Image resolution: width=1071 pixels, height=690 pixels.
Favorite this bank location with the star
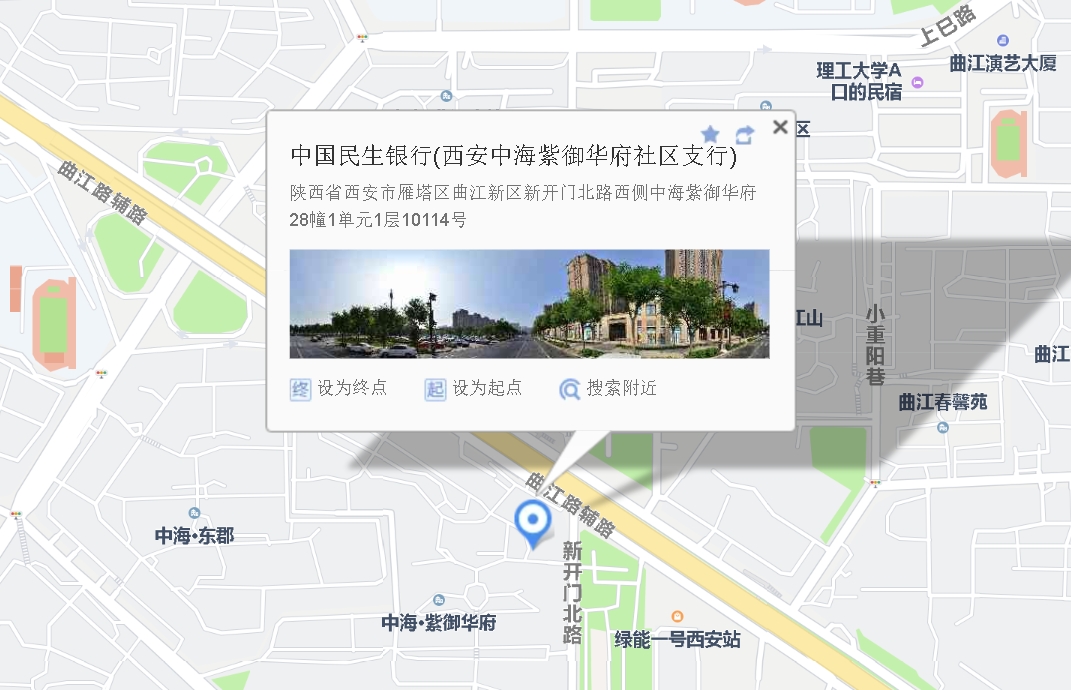tap(710, 134)
